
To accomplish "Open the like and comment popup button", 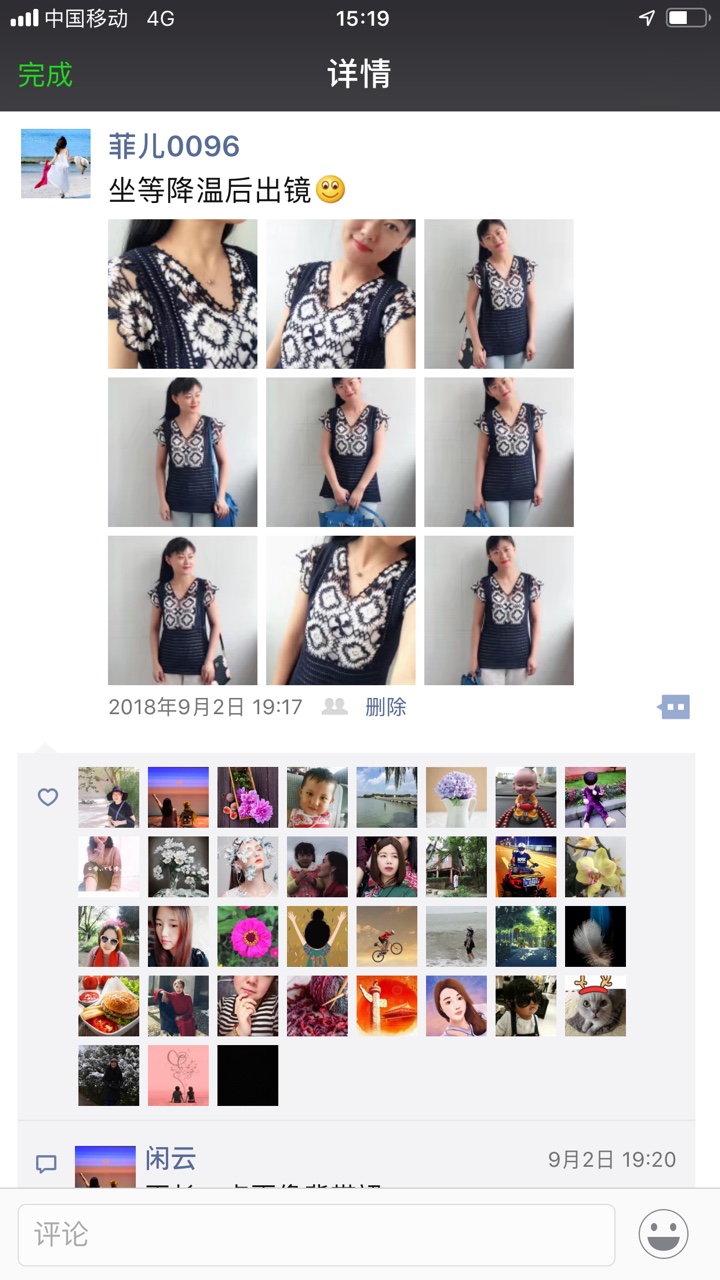I will click(x=674, y=707).
